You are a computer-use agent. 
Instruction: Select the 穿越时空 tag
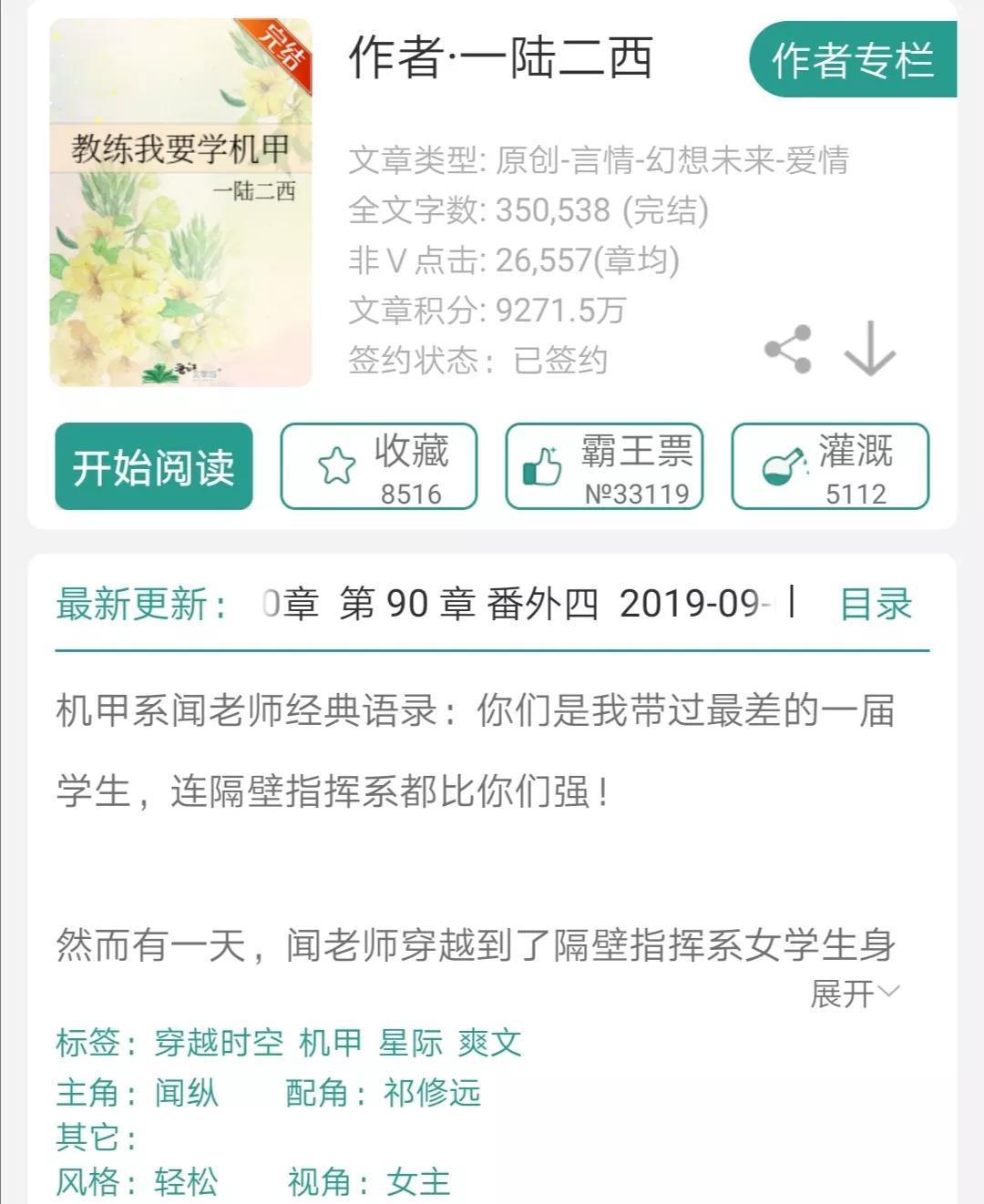pos(219,1043)
